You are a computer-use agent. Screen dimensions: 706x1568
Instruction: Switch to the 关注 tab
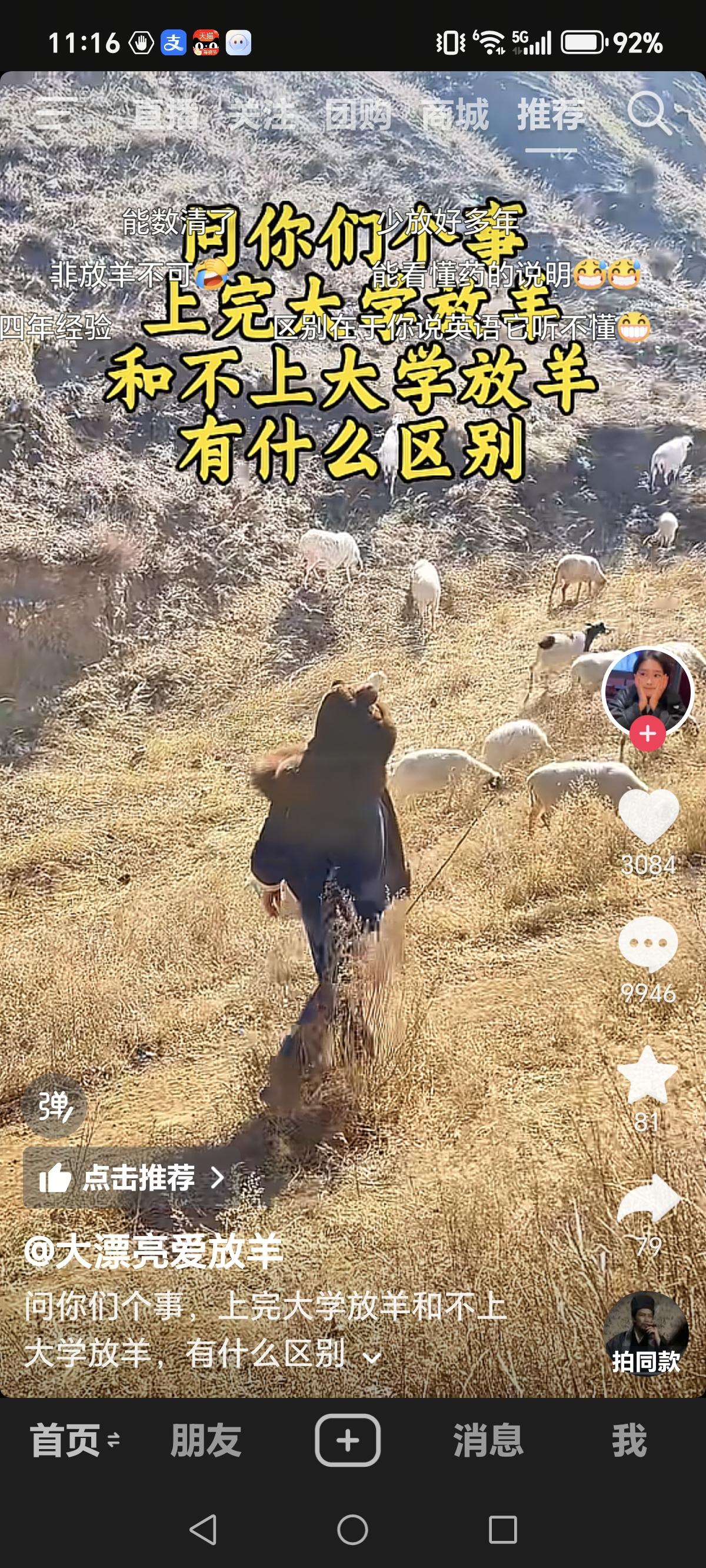point(264,115)
